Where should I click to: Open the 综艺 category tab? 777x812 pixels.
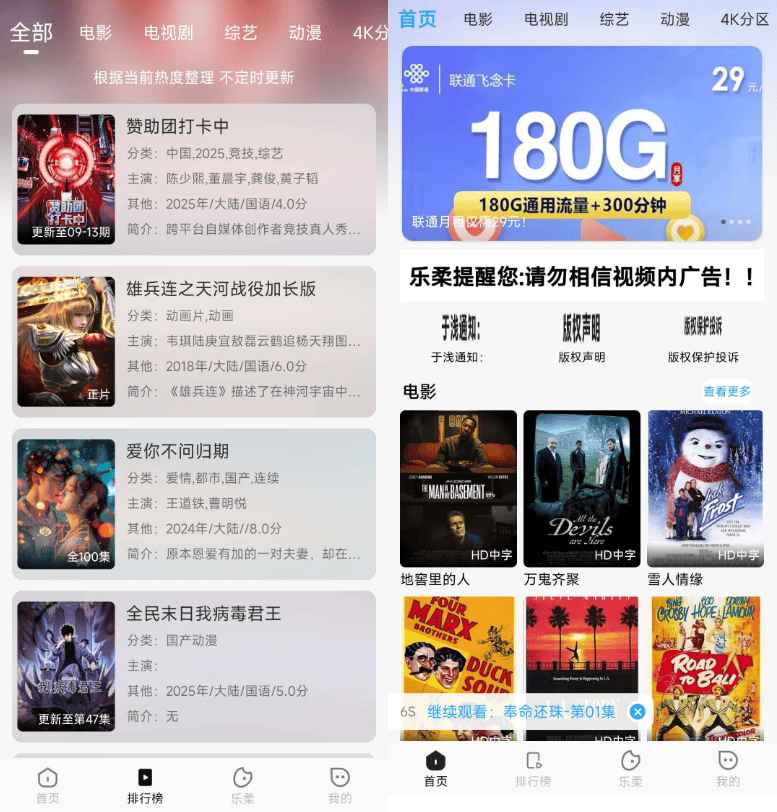(614, 20)
